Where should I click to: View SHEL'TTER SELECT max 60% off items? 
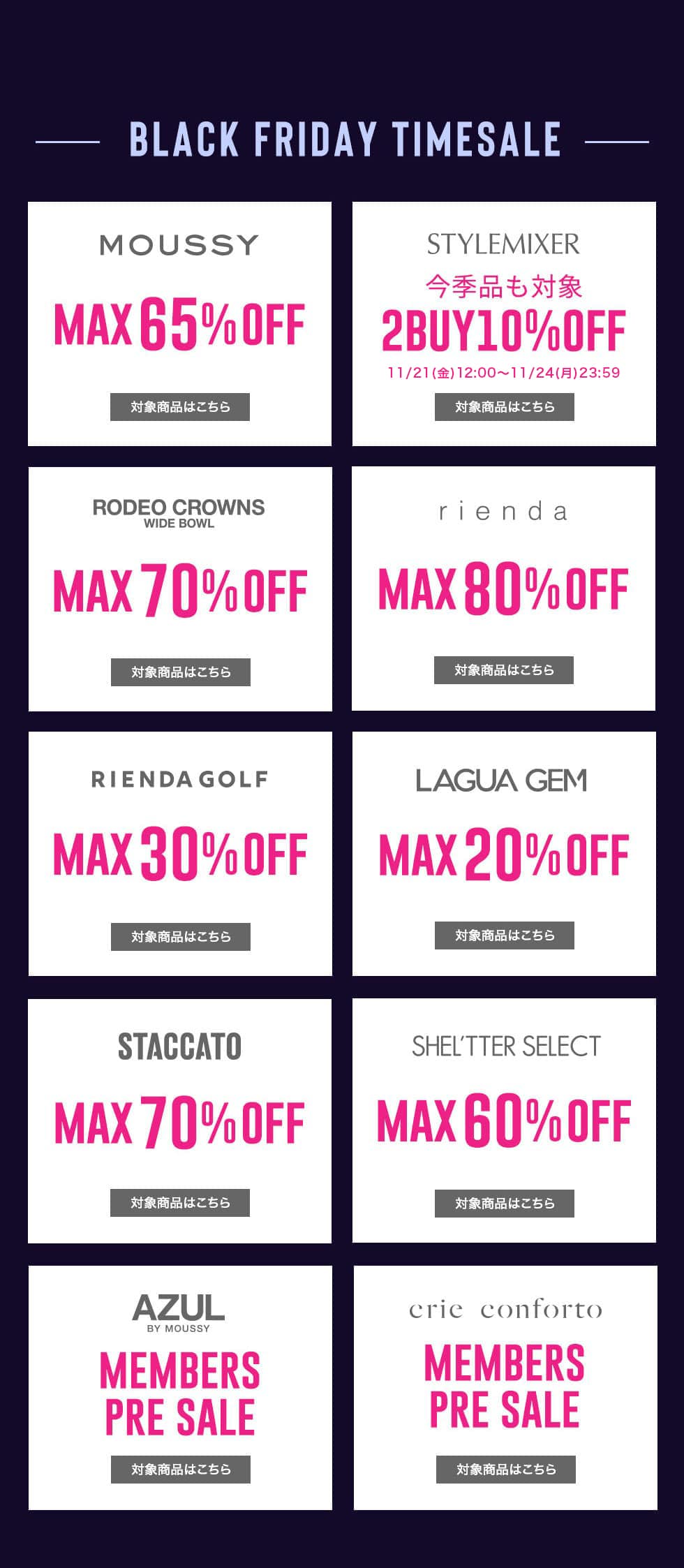point(504,1204)
